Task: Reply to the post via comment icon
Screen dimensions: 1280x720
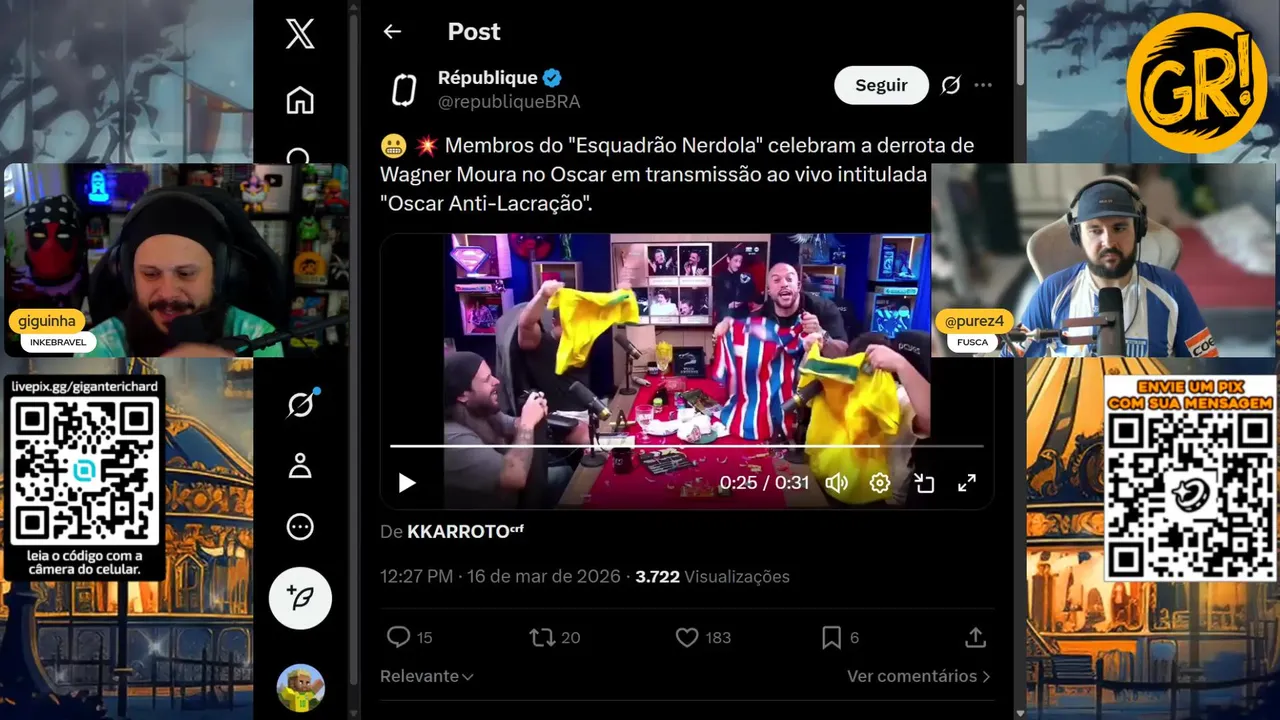Action: pyautogui.click(x=398, y=637)
